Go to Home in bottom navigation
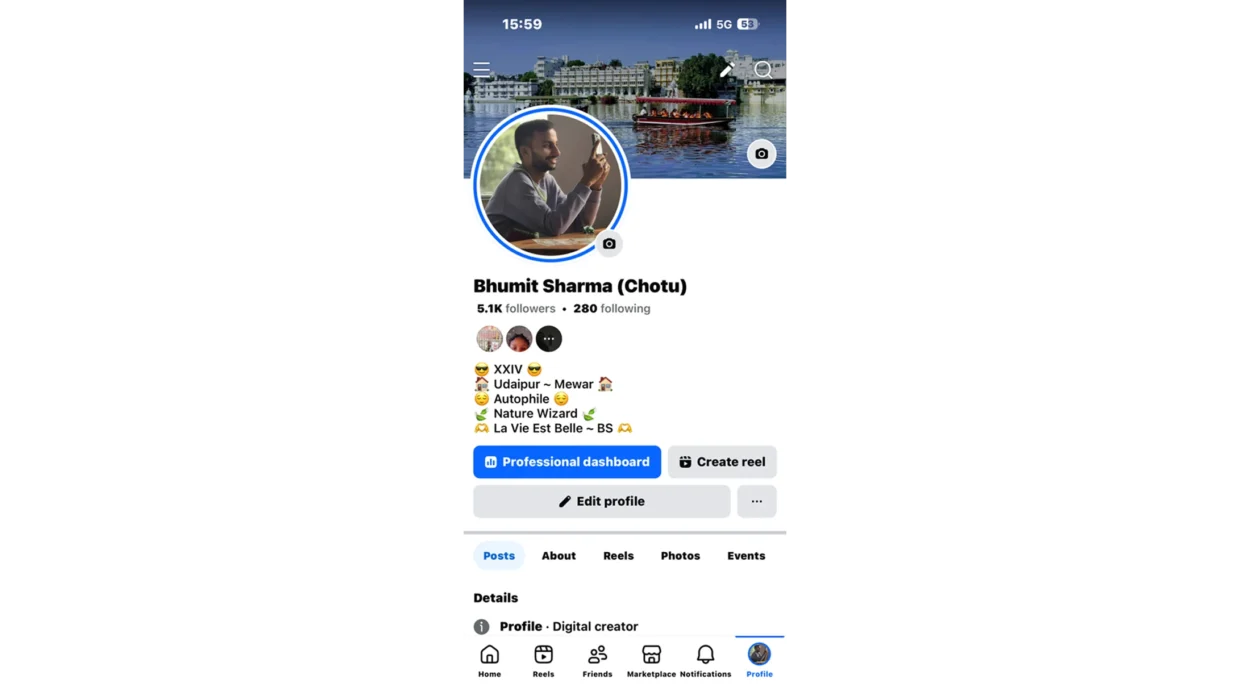This screenshot has height=700, width=1250. coord(489,661)
